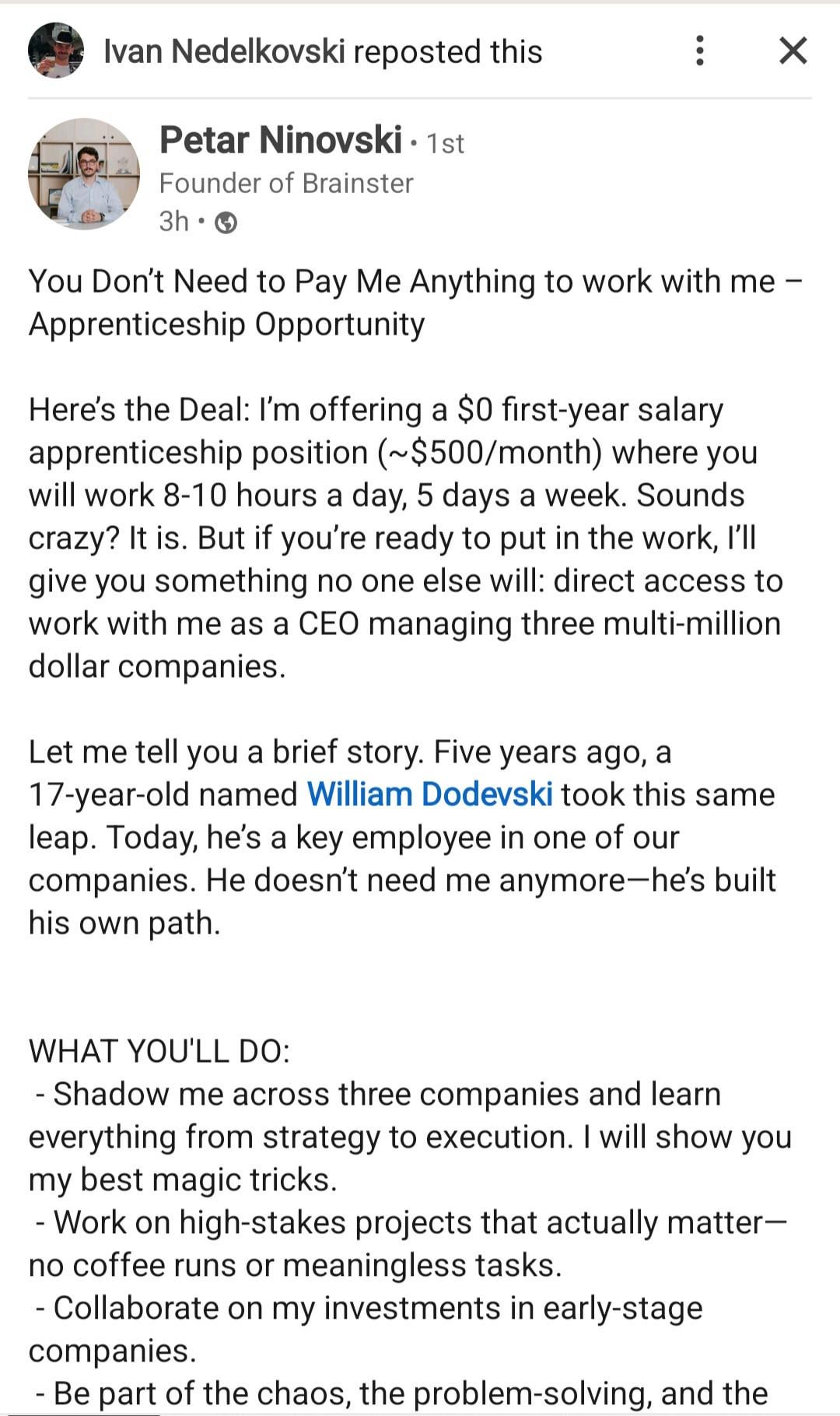The height and width of the screenshot is (1416, 840).
Task: Dismiss the post with the X
Action: coord(793,51)
